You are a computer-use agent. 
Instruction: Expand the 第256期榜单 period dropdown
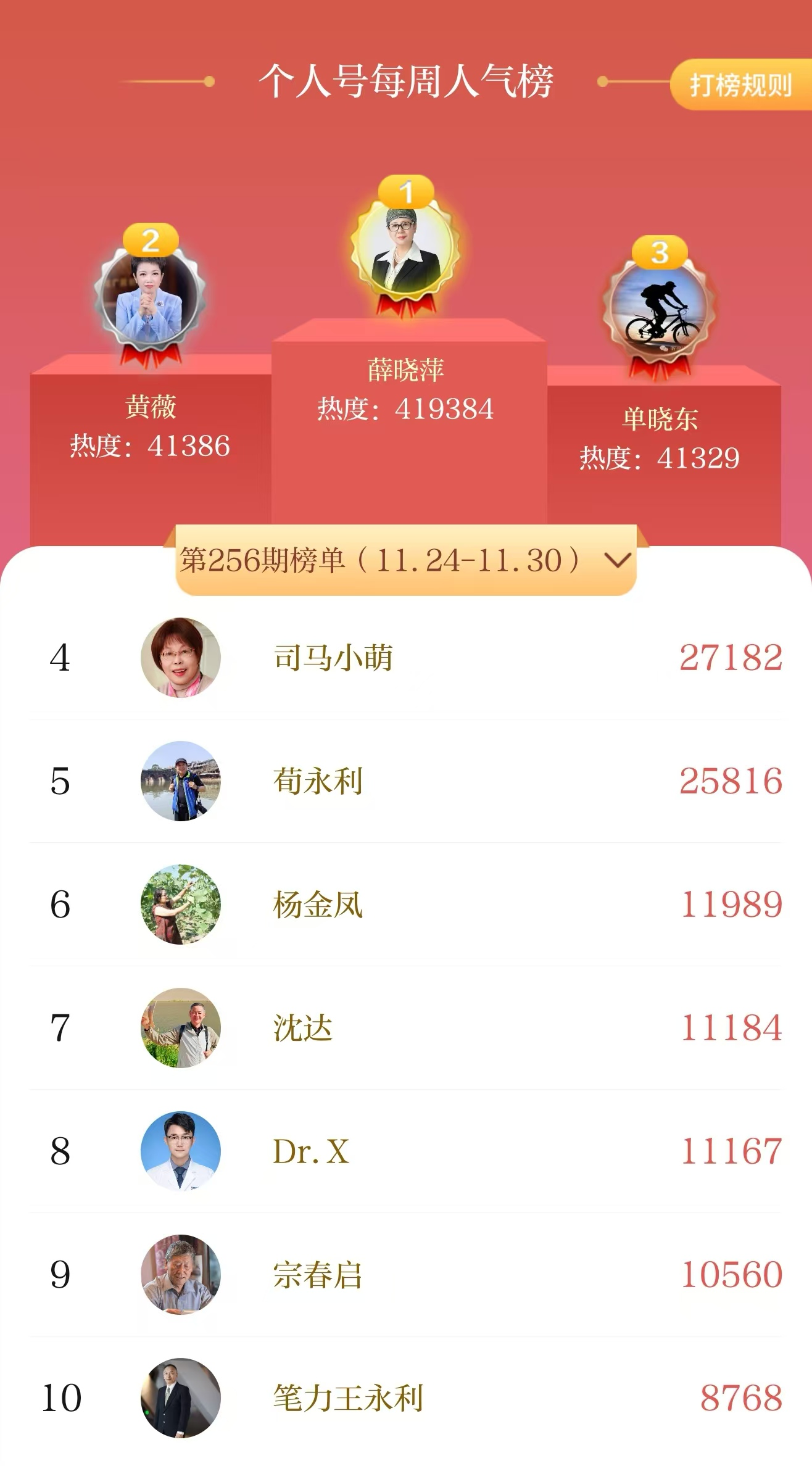[406, 560]
